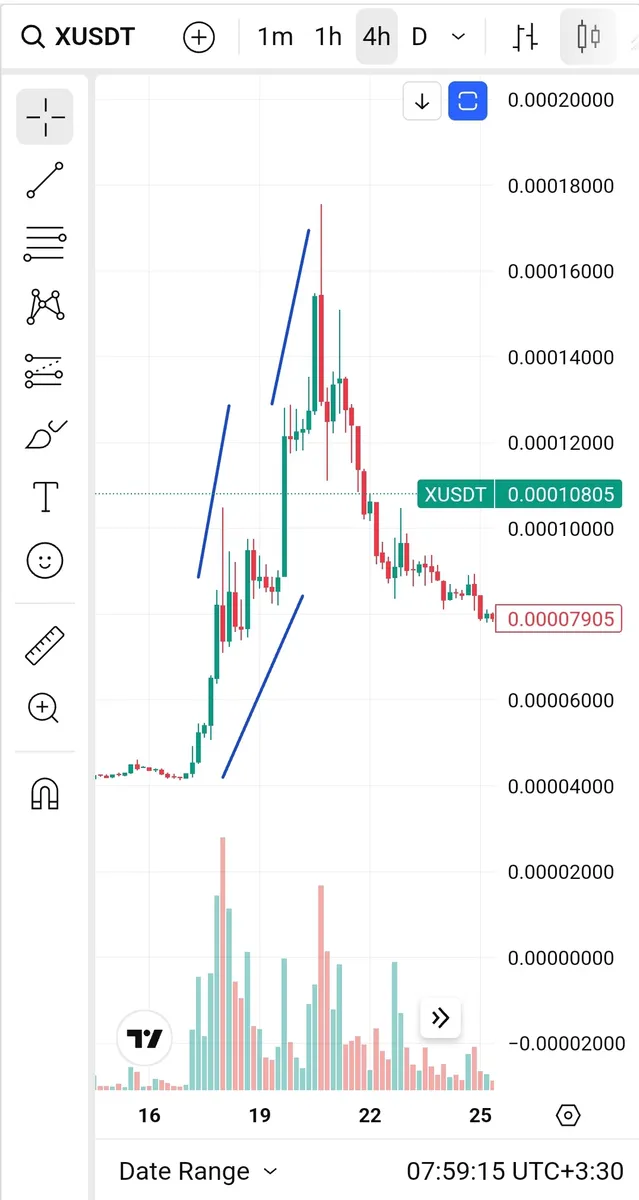This screenshot has width=639, height=1200.
Task: Add a symbol to compare with plus
Action: [x=199, y=38]
